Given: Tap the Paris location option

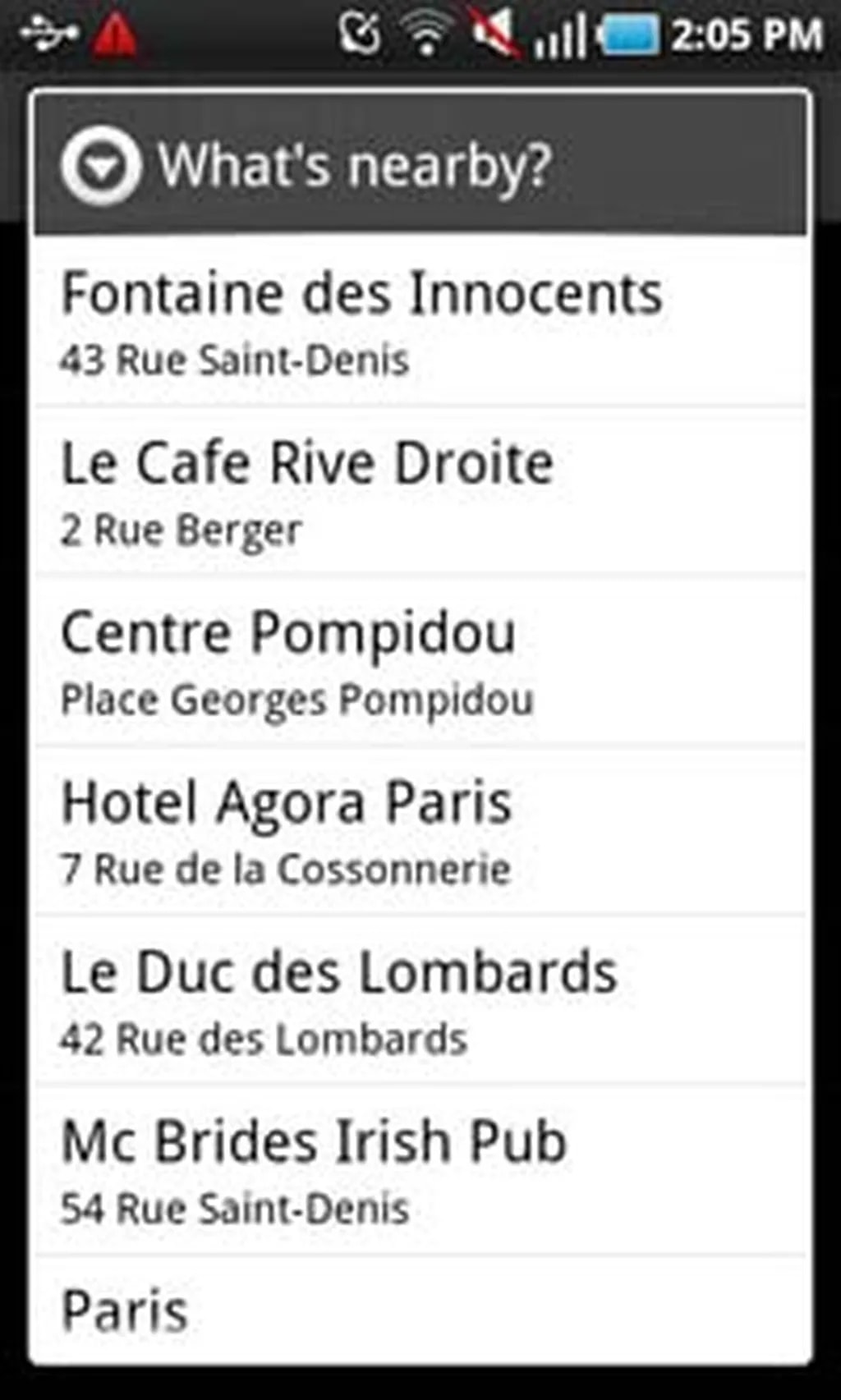Looking at the screenshot, I should click(420, 1310).
